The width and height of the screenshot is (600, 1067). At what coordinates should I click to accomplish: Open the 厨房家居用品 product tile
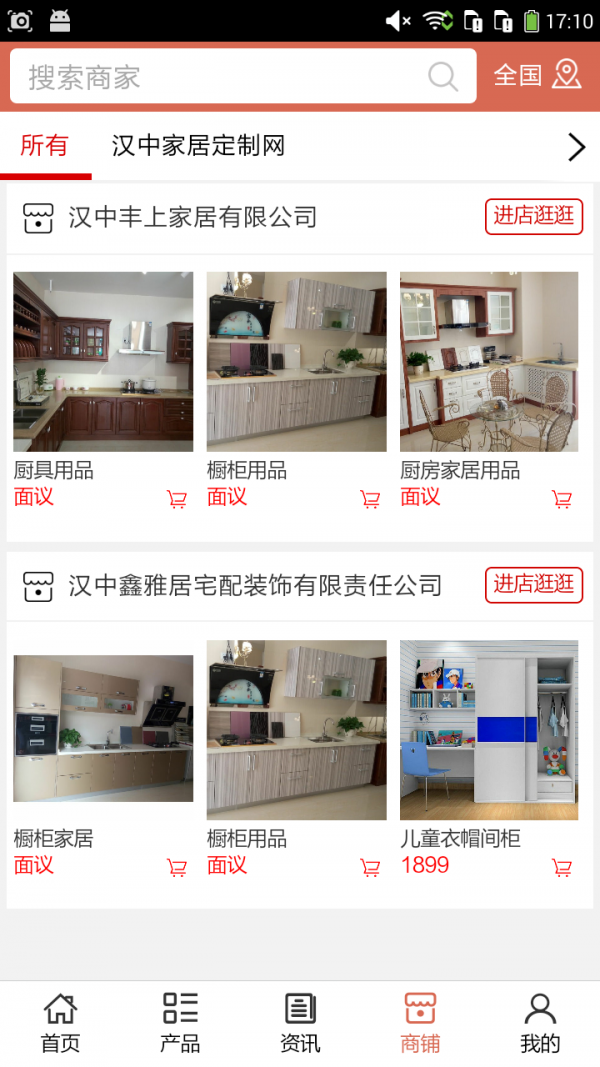click(x=489, y=362)
